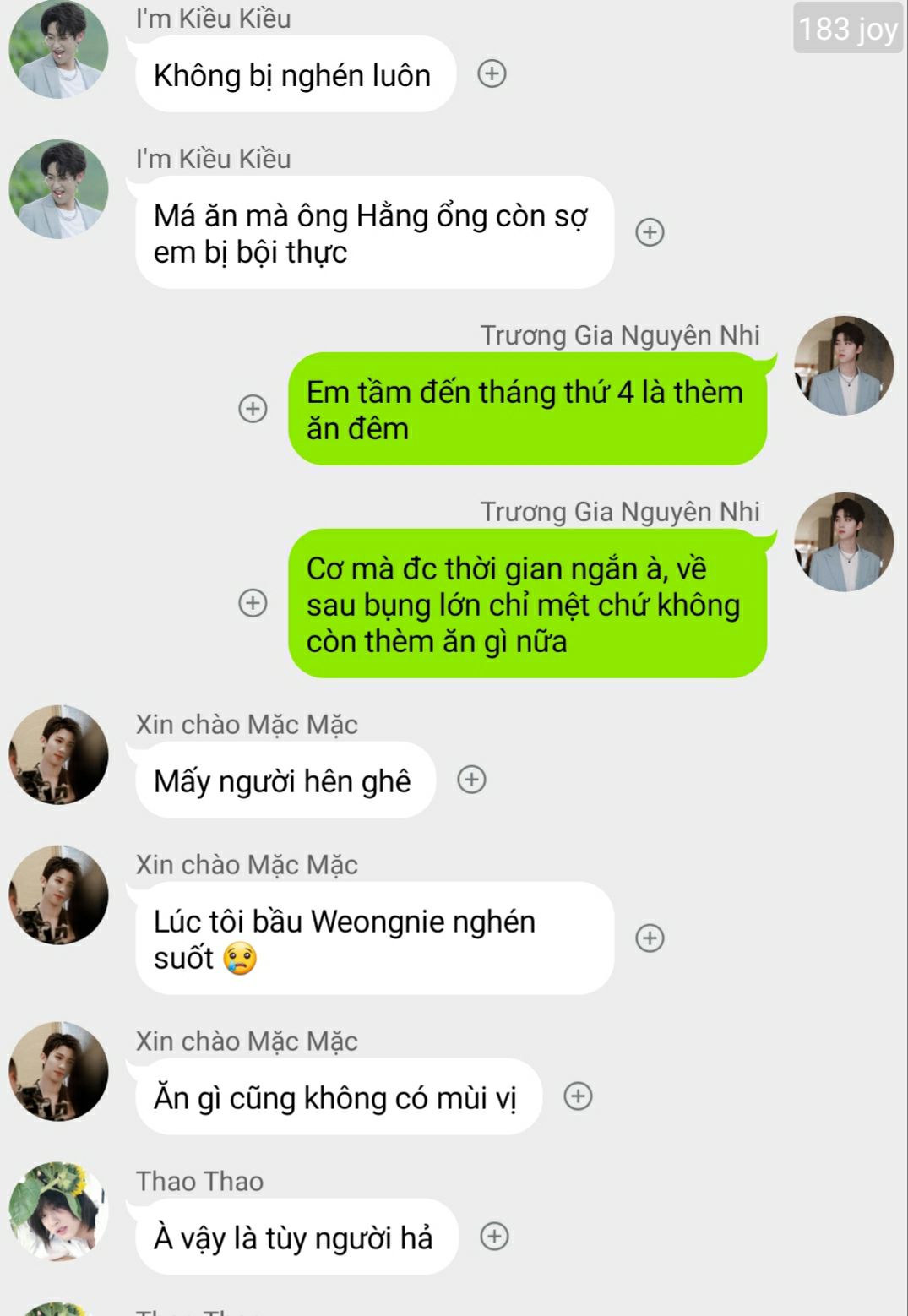Viewport: 908px width, 1316px height.
Task: Tap plus icon beside "Lúc tôi bầu Weongnie" message
Action: [650, 938]
